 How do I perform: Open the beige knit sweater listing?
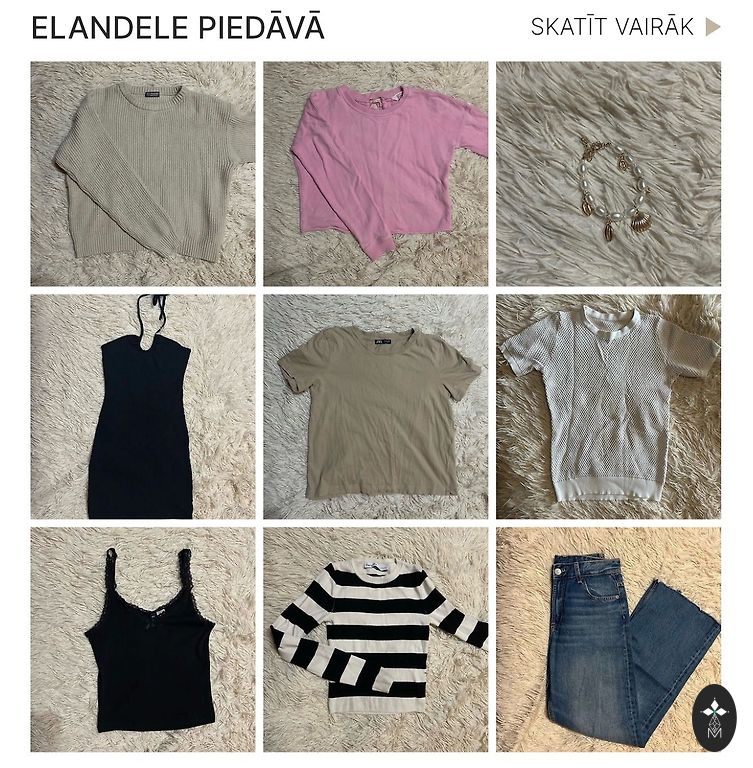(x=143, y=174)
